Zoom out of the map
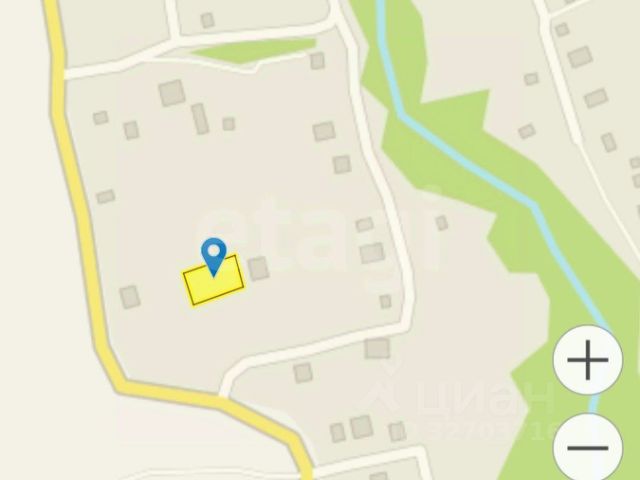This screenshot has width=640, height=480. tap(587, 446)
